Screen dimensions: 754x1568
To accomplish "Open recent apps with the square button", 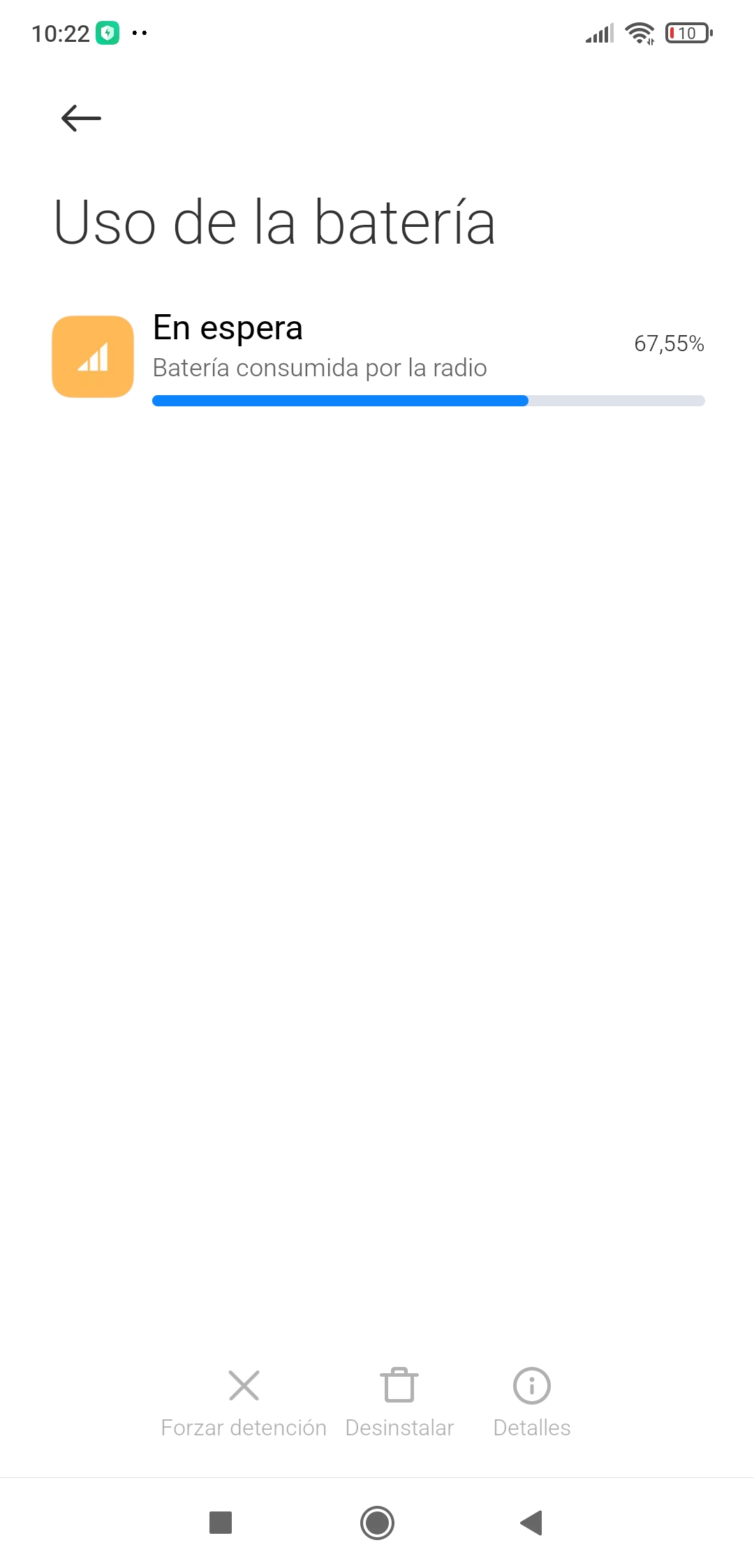I will coord(221,1523).
